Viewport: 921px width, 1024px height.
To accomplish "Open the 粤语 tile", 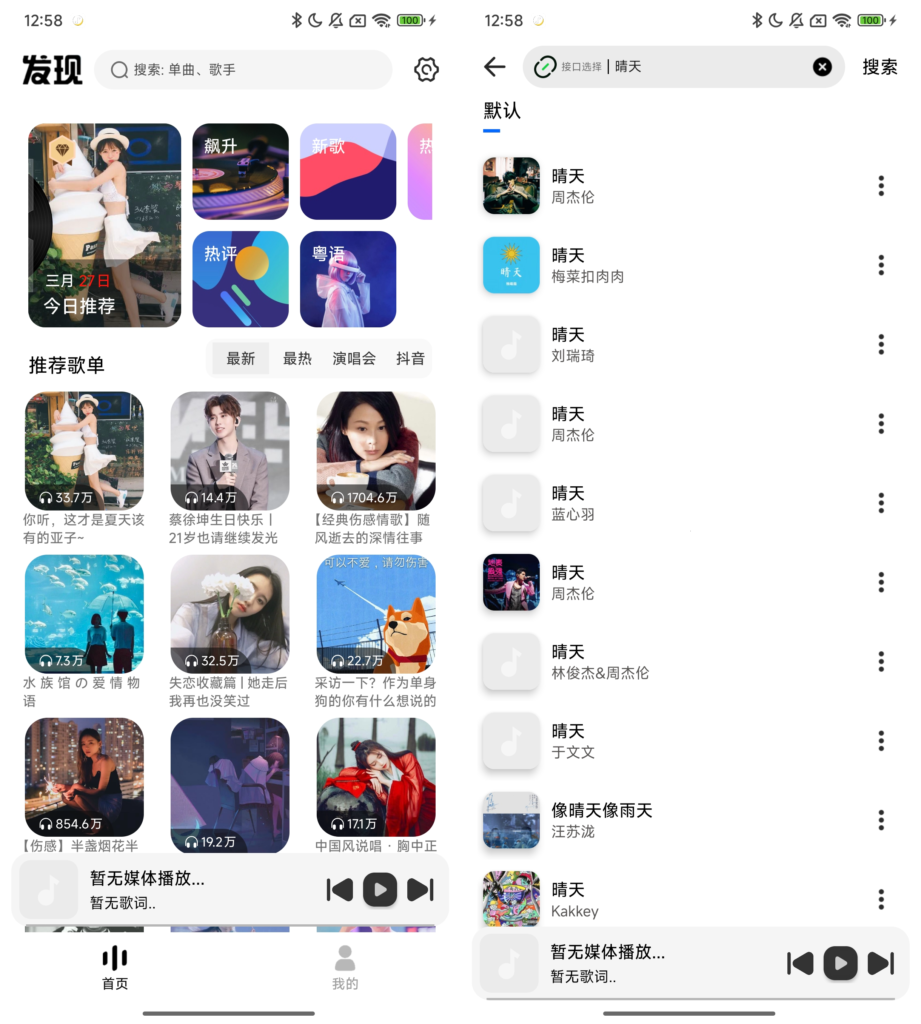I will (348, 279).
